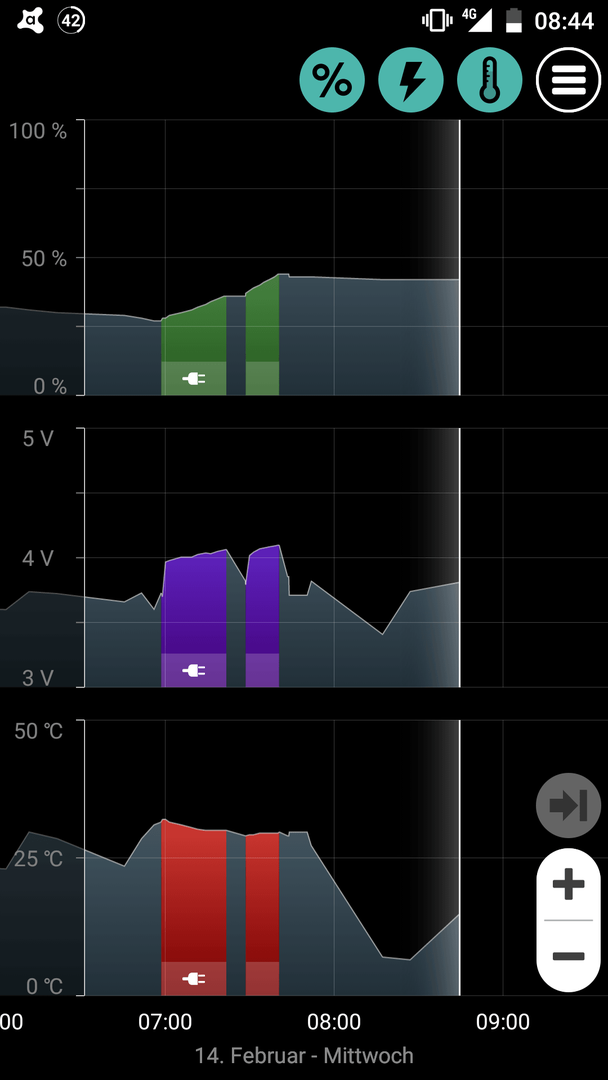Viewport: 608px width, 1080px height.
Task: Open the hamburger menu
Action: coord(569,79)
